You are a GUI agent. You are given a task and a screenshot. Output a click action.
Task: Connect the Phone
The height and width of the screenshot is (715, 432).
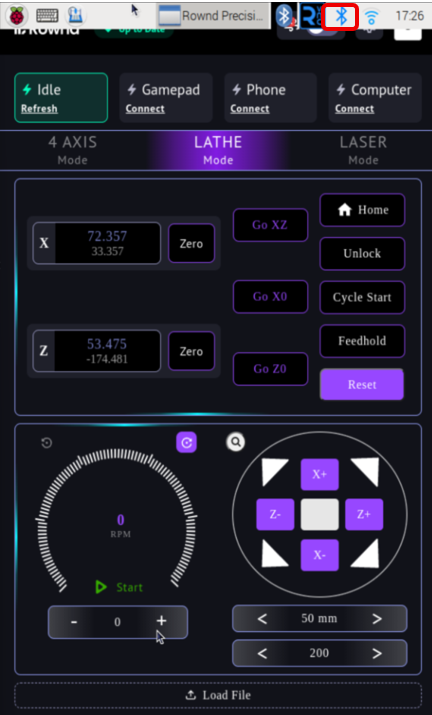click(250, 109)
